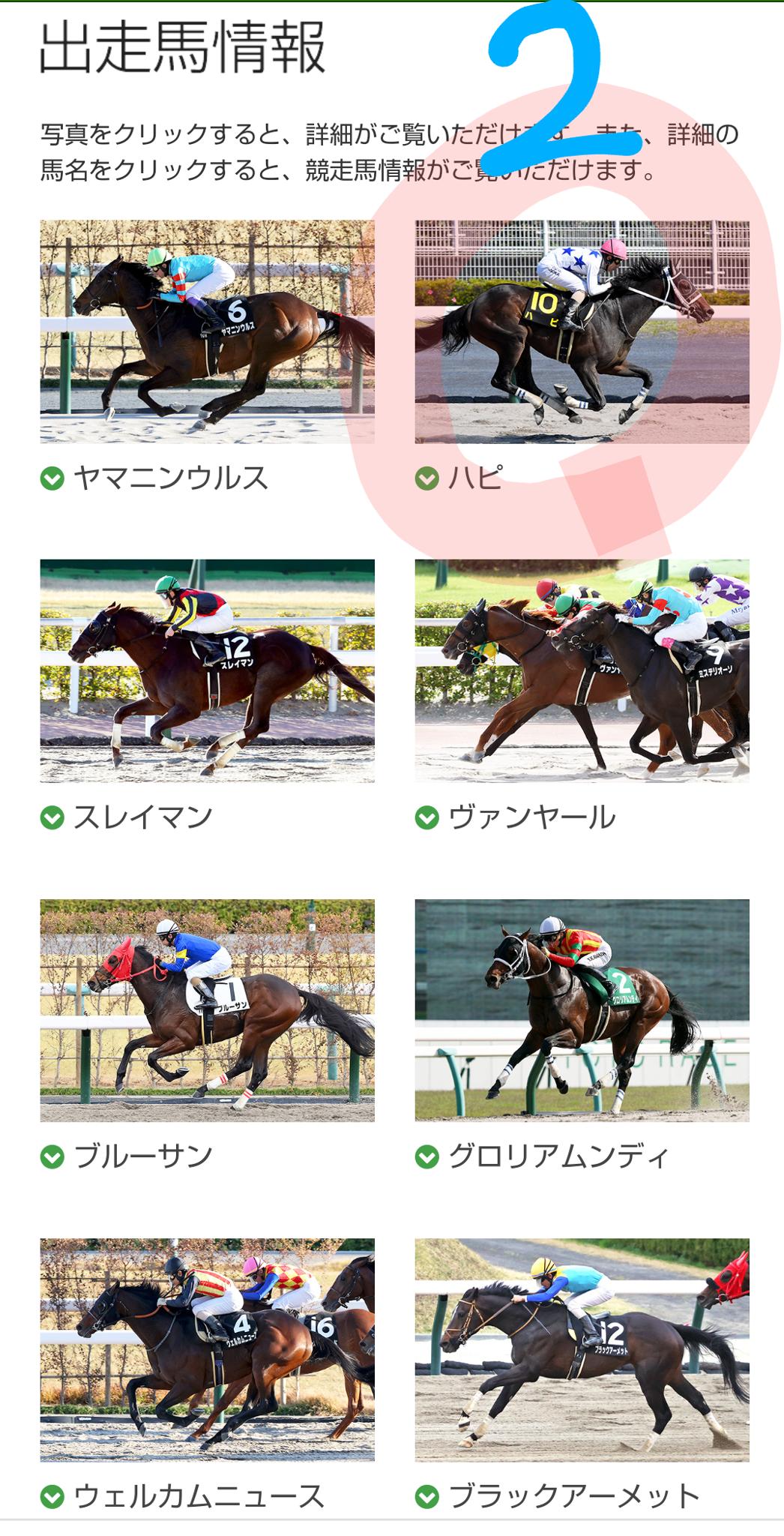The height and width of the screenshot is (1536, 784).
Task: Open the グロリアムンディ horse photo
Action: pos(582,1010)
